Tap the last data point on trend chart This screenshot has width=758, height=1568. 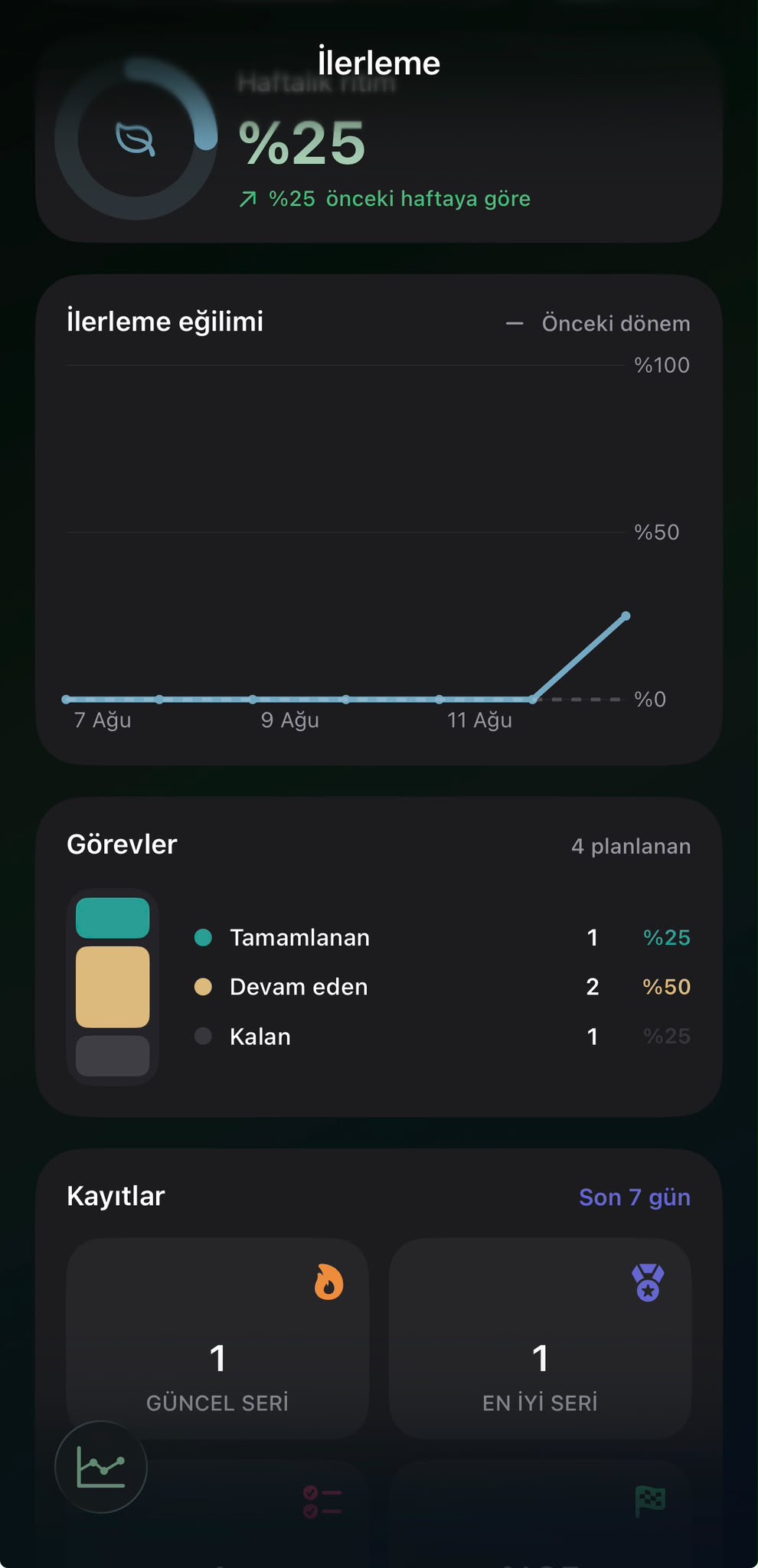[626, 616]
